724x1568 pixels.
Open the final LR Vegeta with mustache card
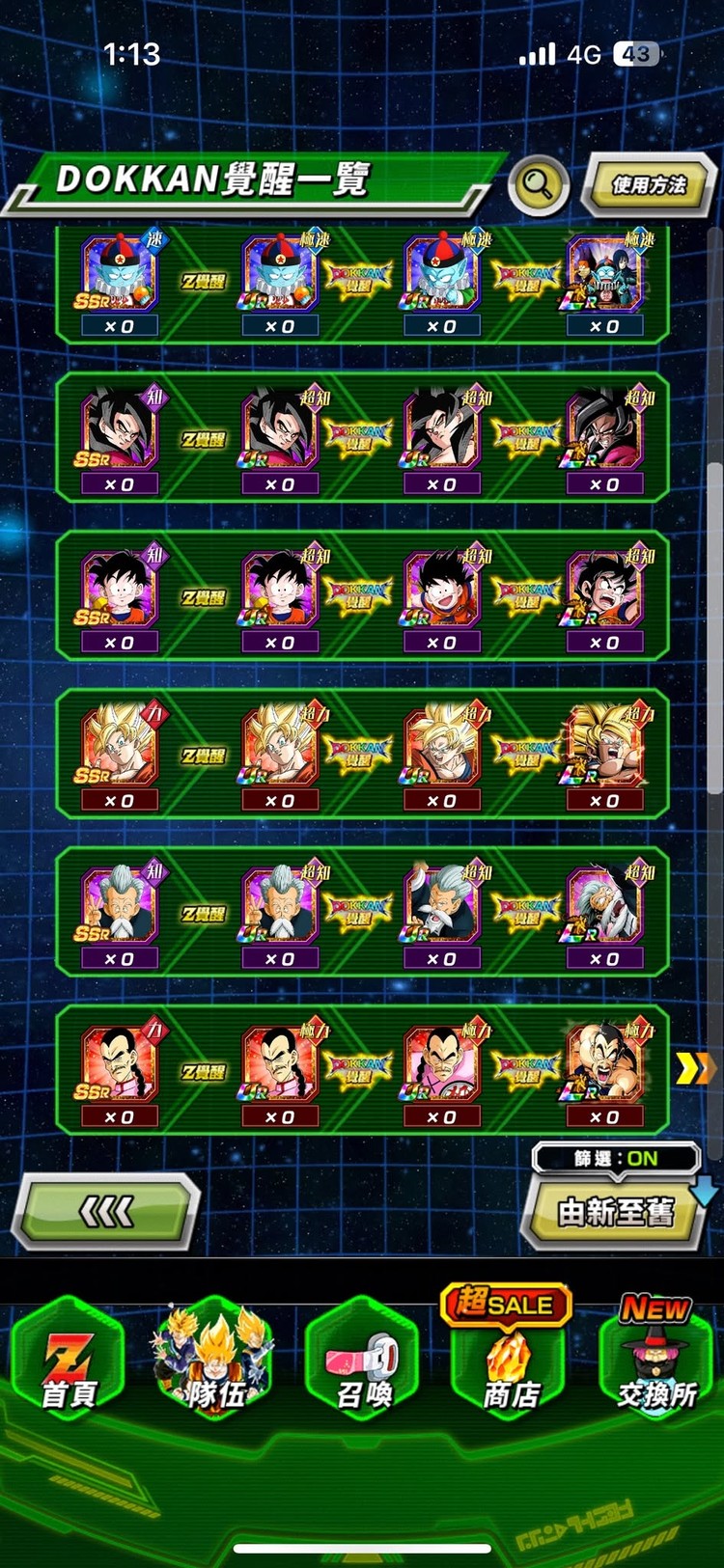point(604,1064)
